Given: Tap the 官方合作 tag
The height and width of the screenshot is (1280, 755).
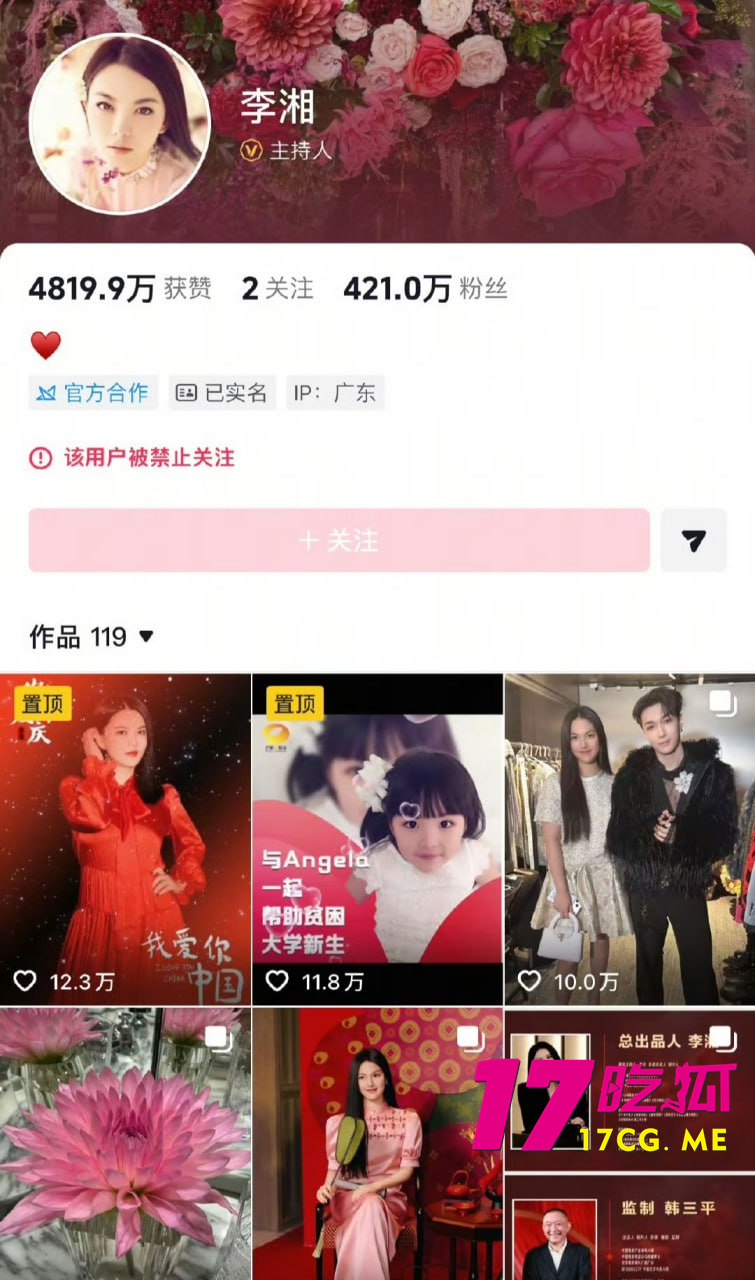Looking at the screenshot, I should click(x=93, y=393).
